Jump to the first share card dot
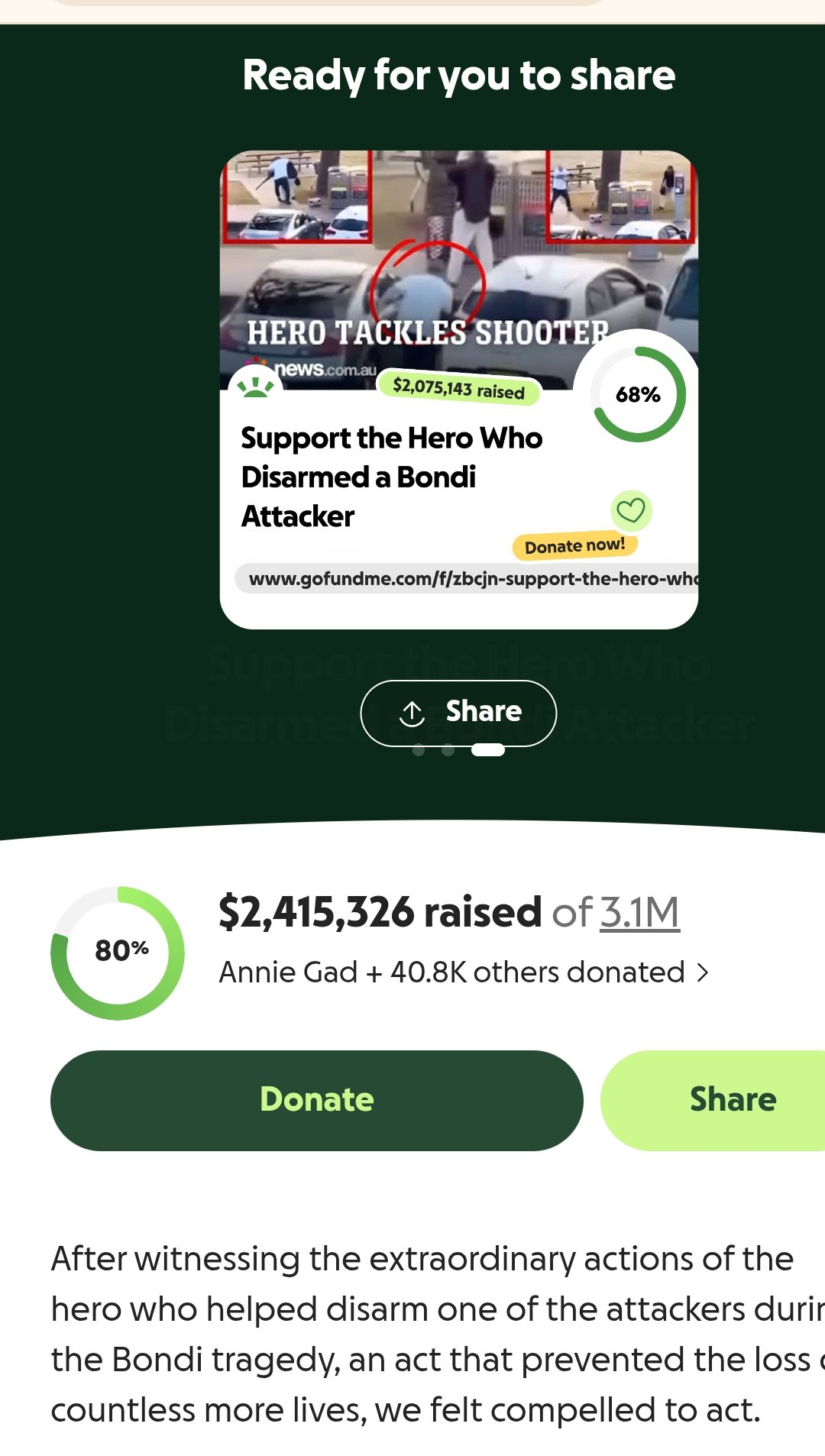 (x=419, y=751)
